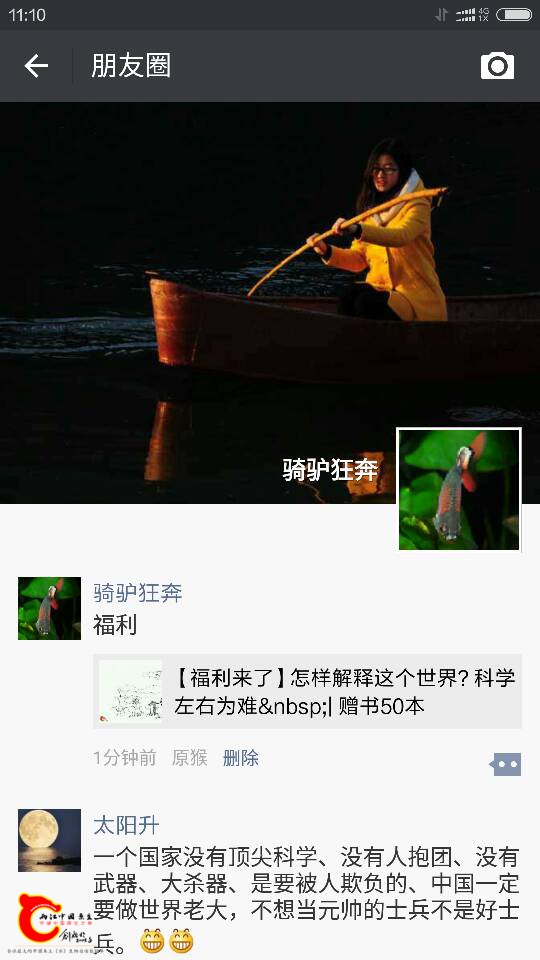540x960 pixels.
Task: Open 太阳升's moon avatar
Action: coord(50,840)
